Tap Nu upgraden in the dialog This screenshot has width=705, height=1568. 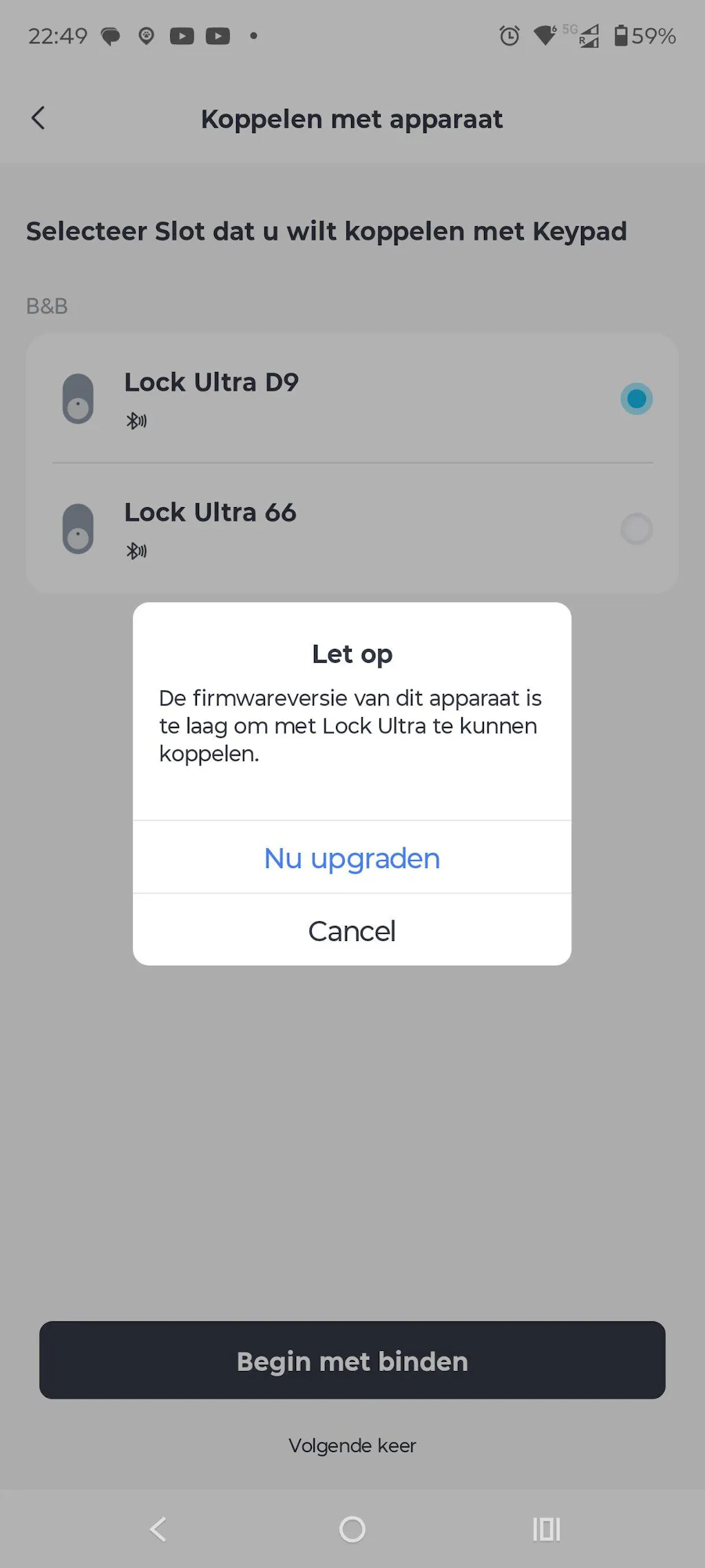tap(352, 858)
